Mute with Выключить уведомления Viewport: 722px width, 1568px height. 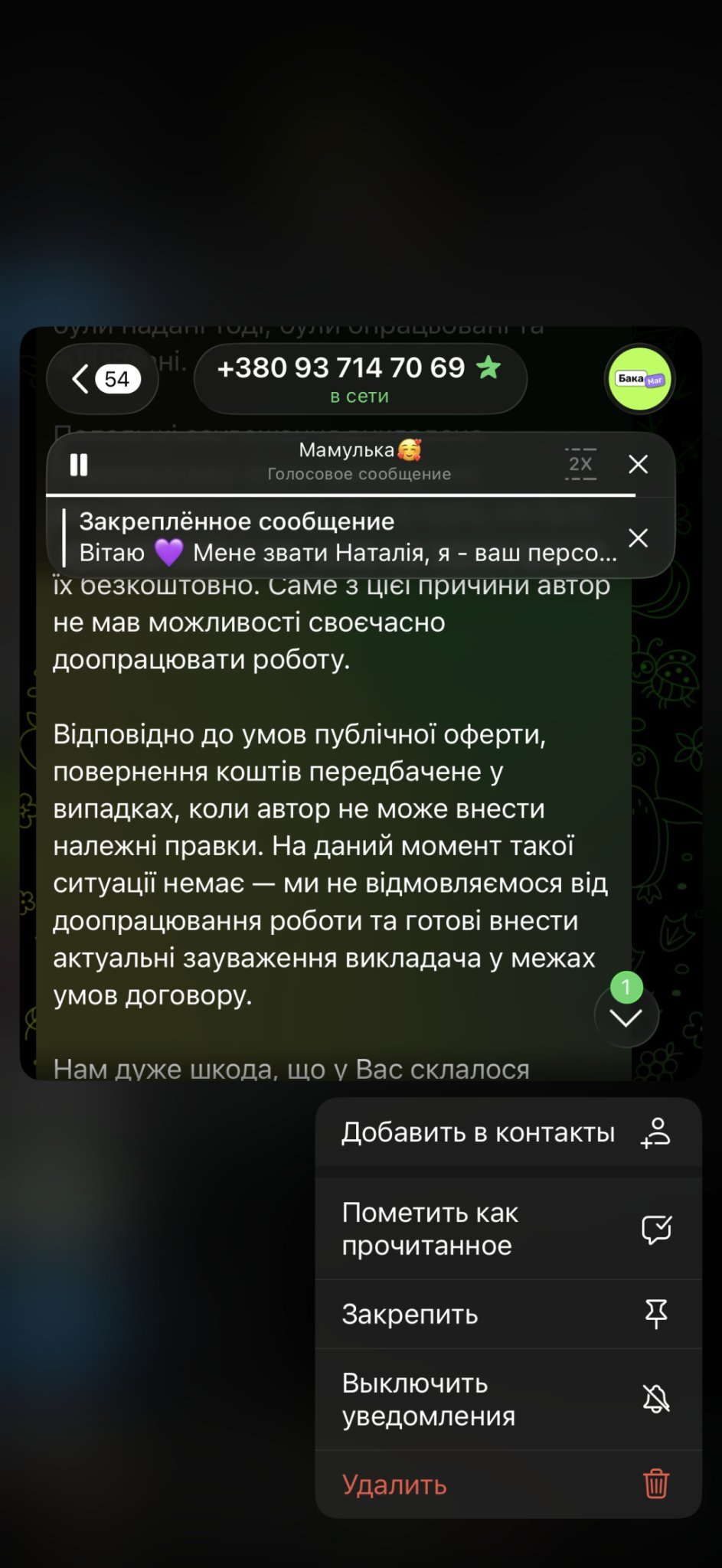[x=508, y=1400]
